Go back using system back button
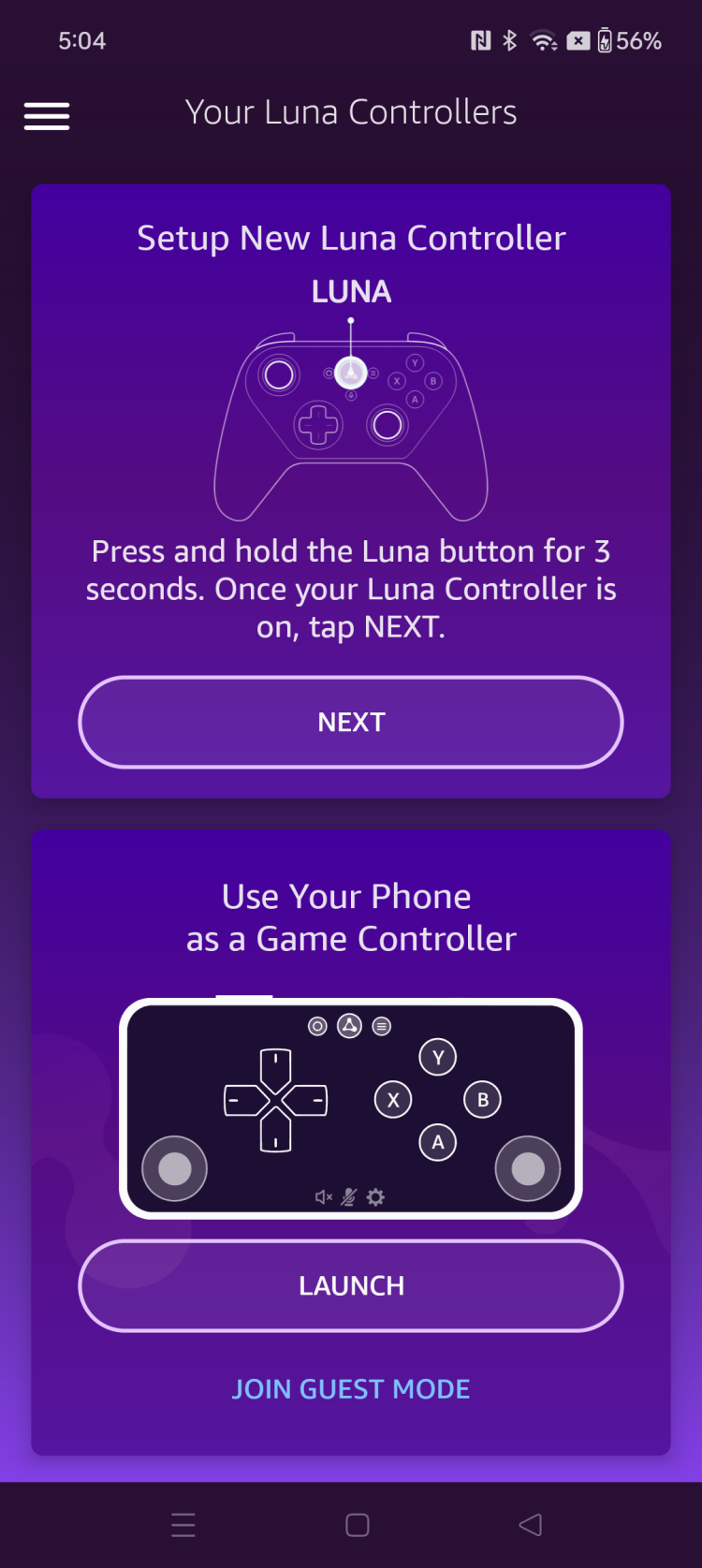The image size is (702, 1568). 531,1525
